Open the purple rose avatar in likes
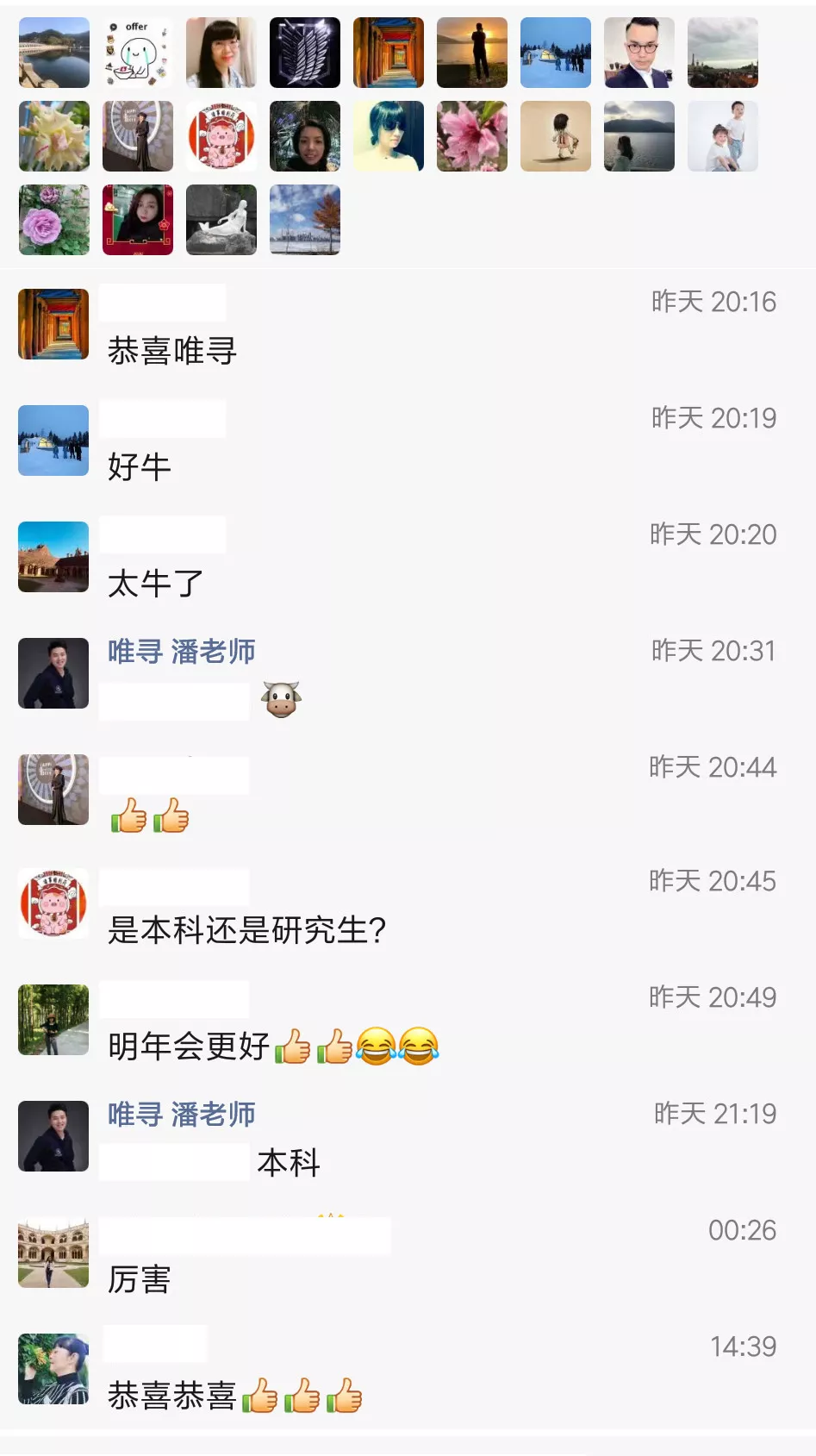The image size is (816, 1456). coord(54,220)
